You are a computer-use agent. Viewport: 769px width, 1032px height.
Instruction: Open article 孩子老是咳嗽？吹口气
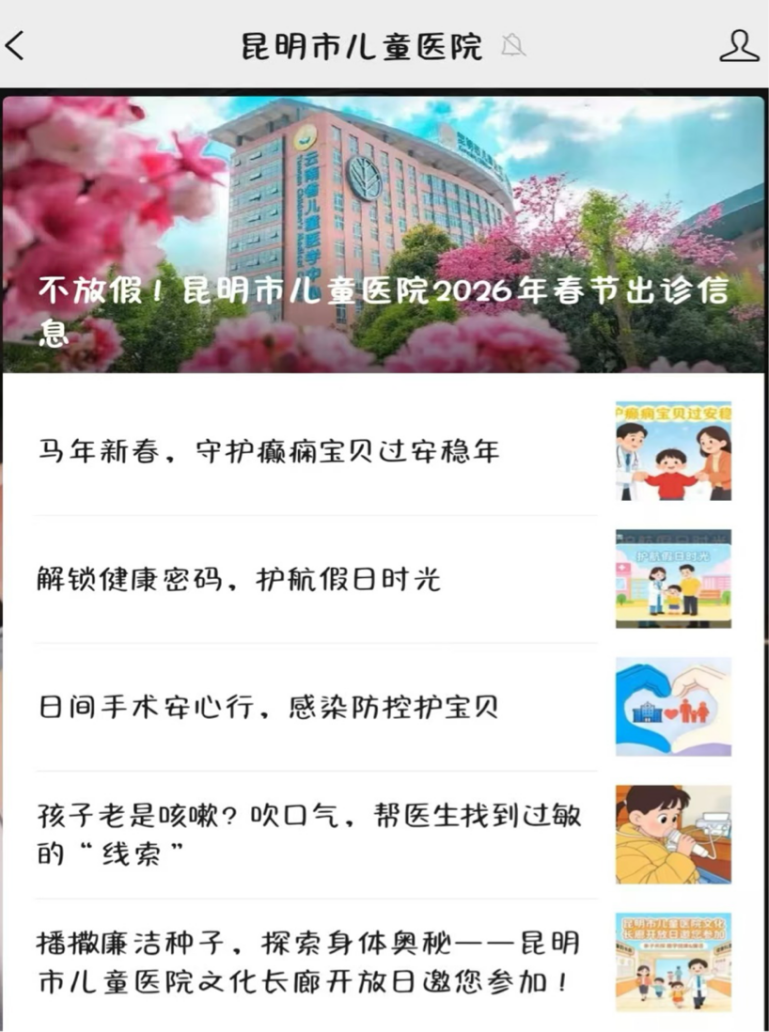tap(310, 835)
